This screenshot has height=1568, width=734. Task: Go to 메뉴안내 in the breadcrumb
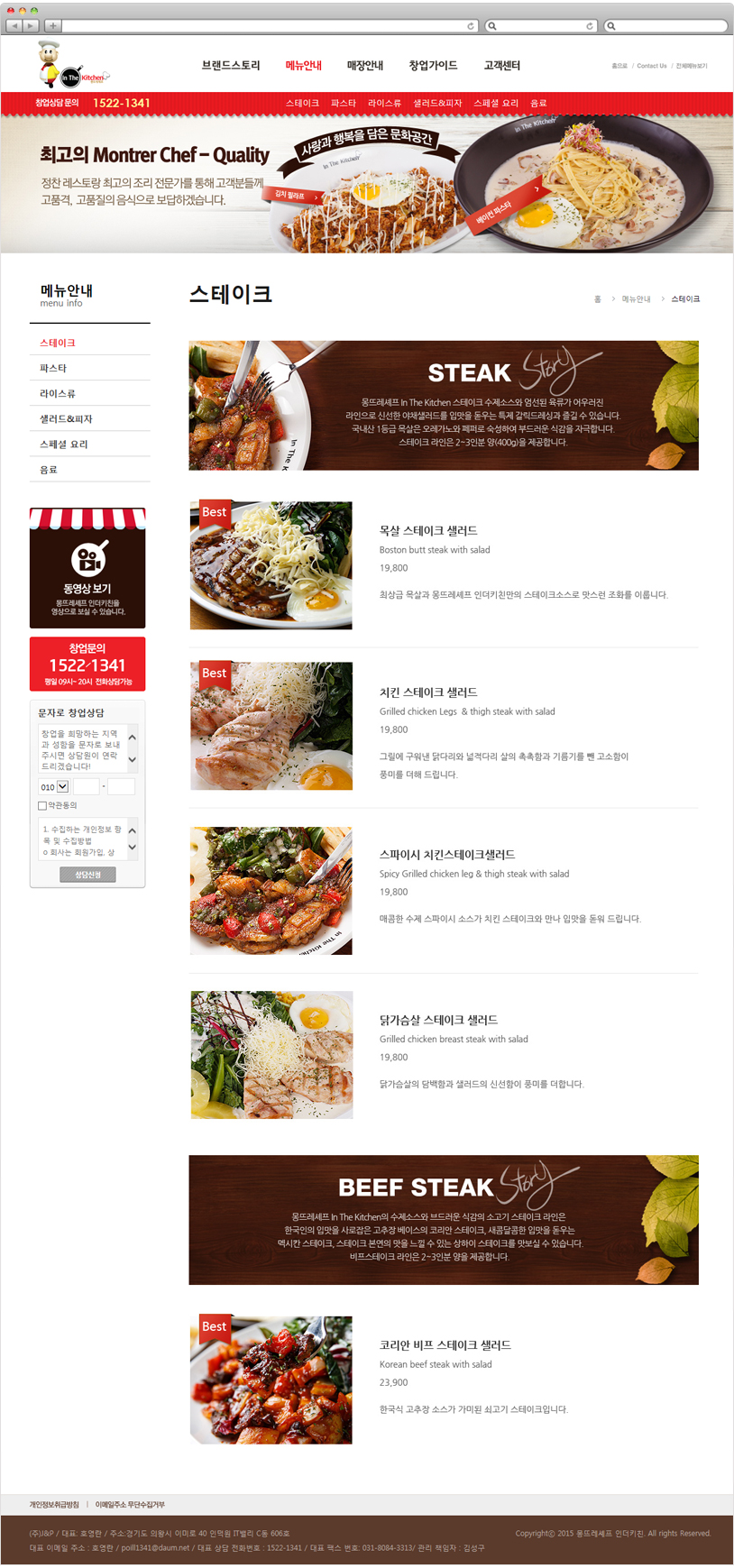click(x=636, y=298)
